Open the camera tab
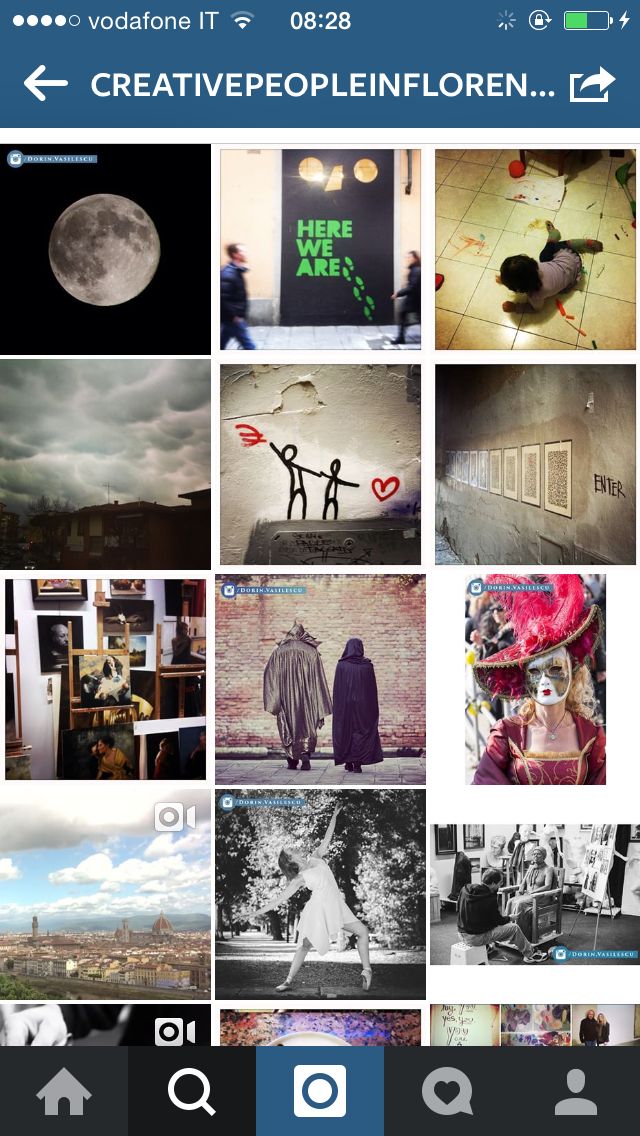Viewport: 640px width, 1136px height. point(320,1091)
